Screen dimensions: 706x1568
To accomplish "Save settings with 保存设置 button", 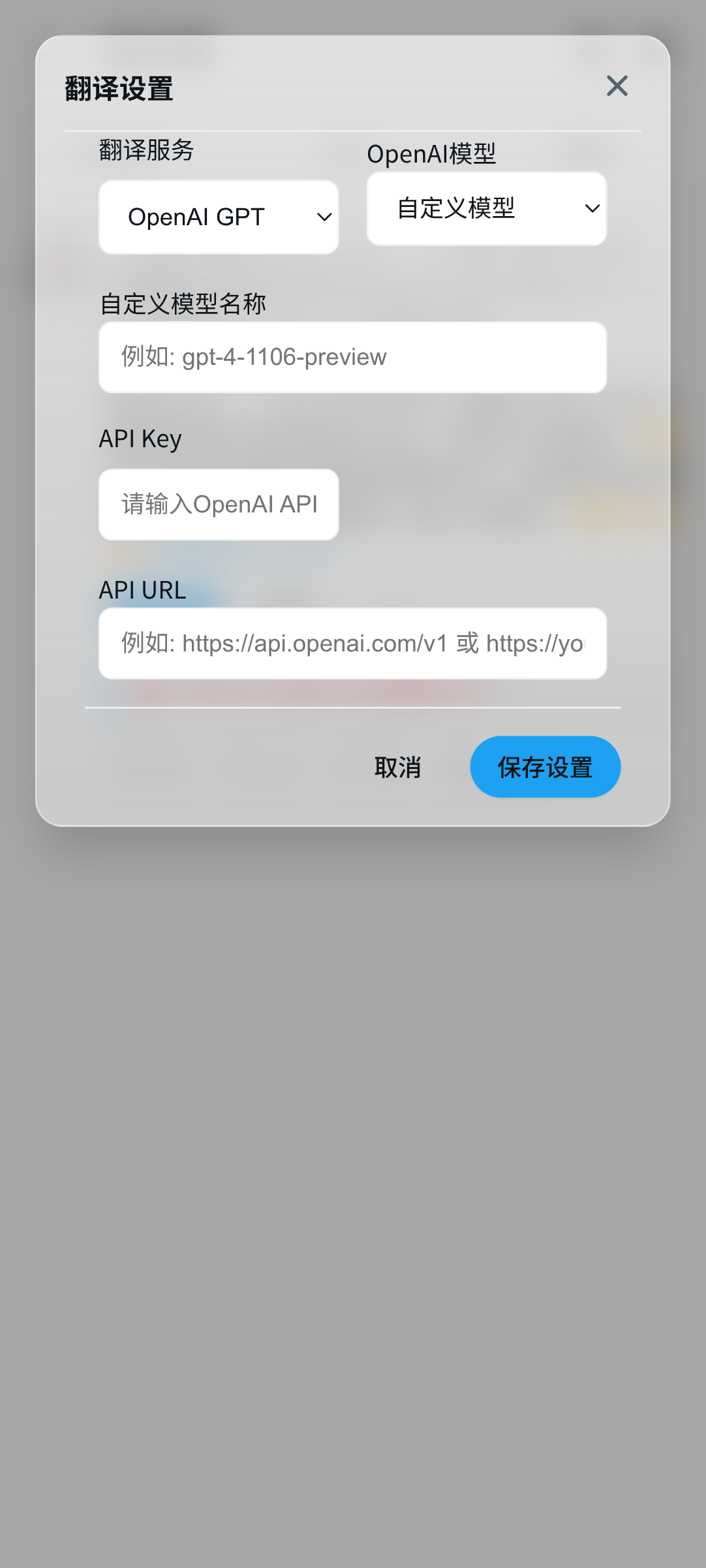I will (545, 767).
